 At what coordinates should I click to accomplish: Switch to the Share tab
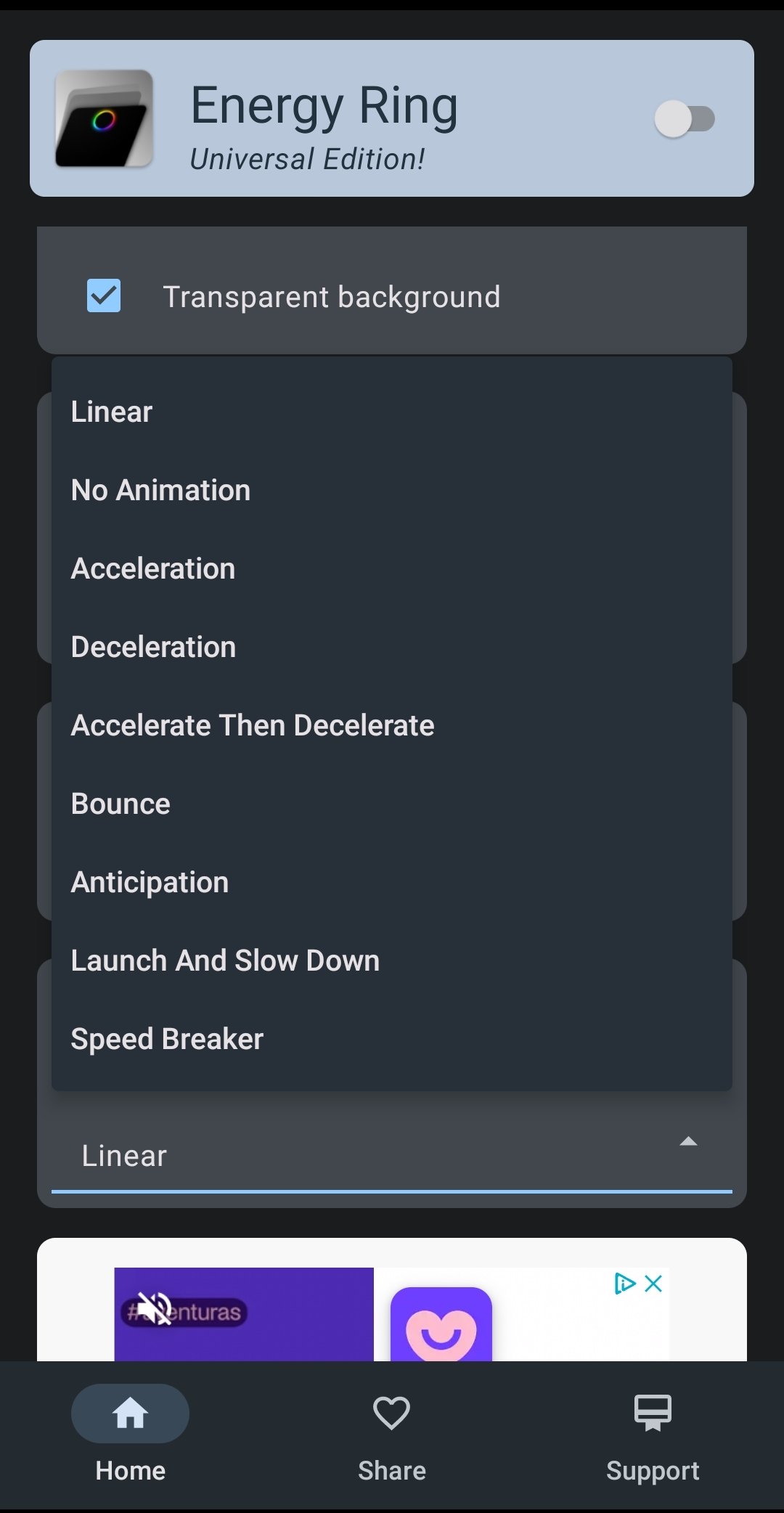392,1435
